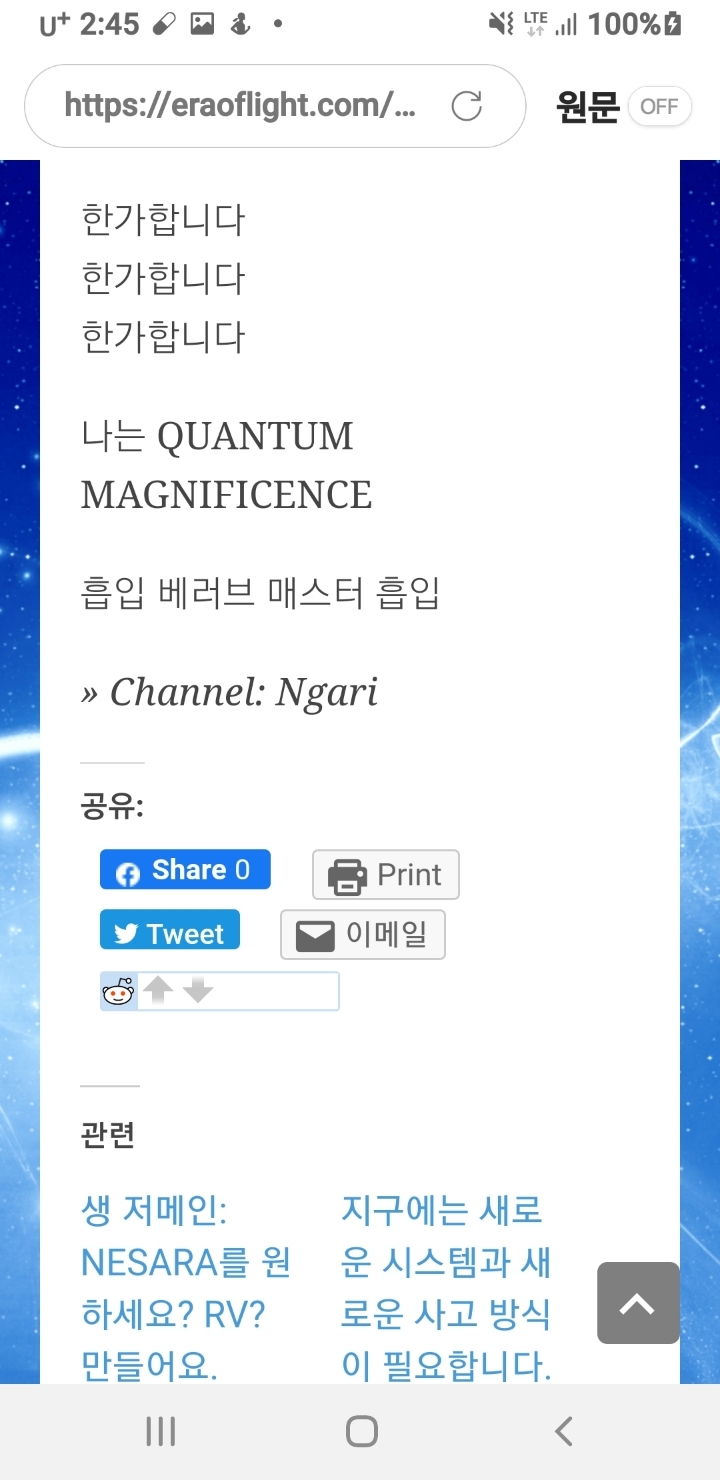
Task: Downvote on the Reddit widget
Action: [x=198, y=991]
